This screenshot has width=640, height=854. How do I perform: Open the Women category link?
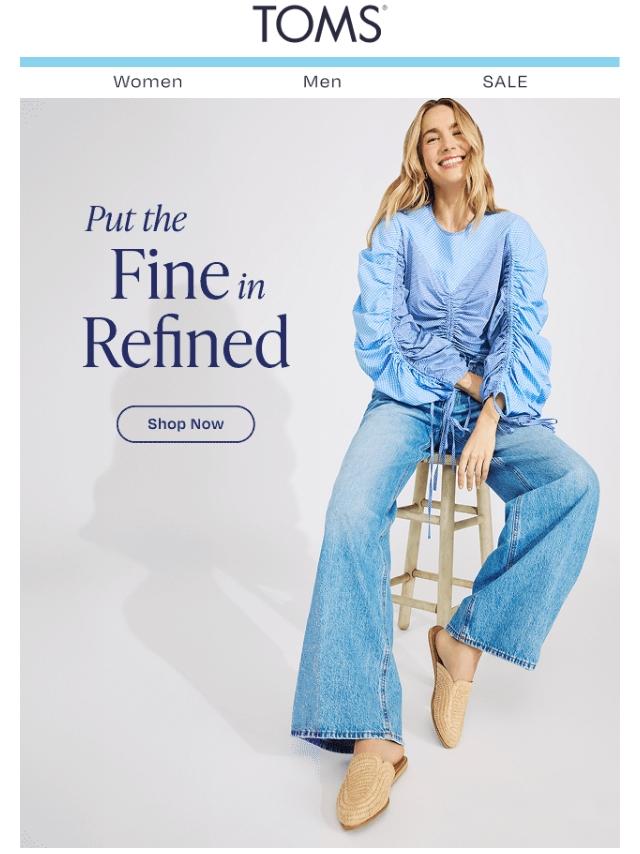pos(148,82)
